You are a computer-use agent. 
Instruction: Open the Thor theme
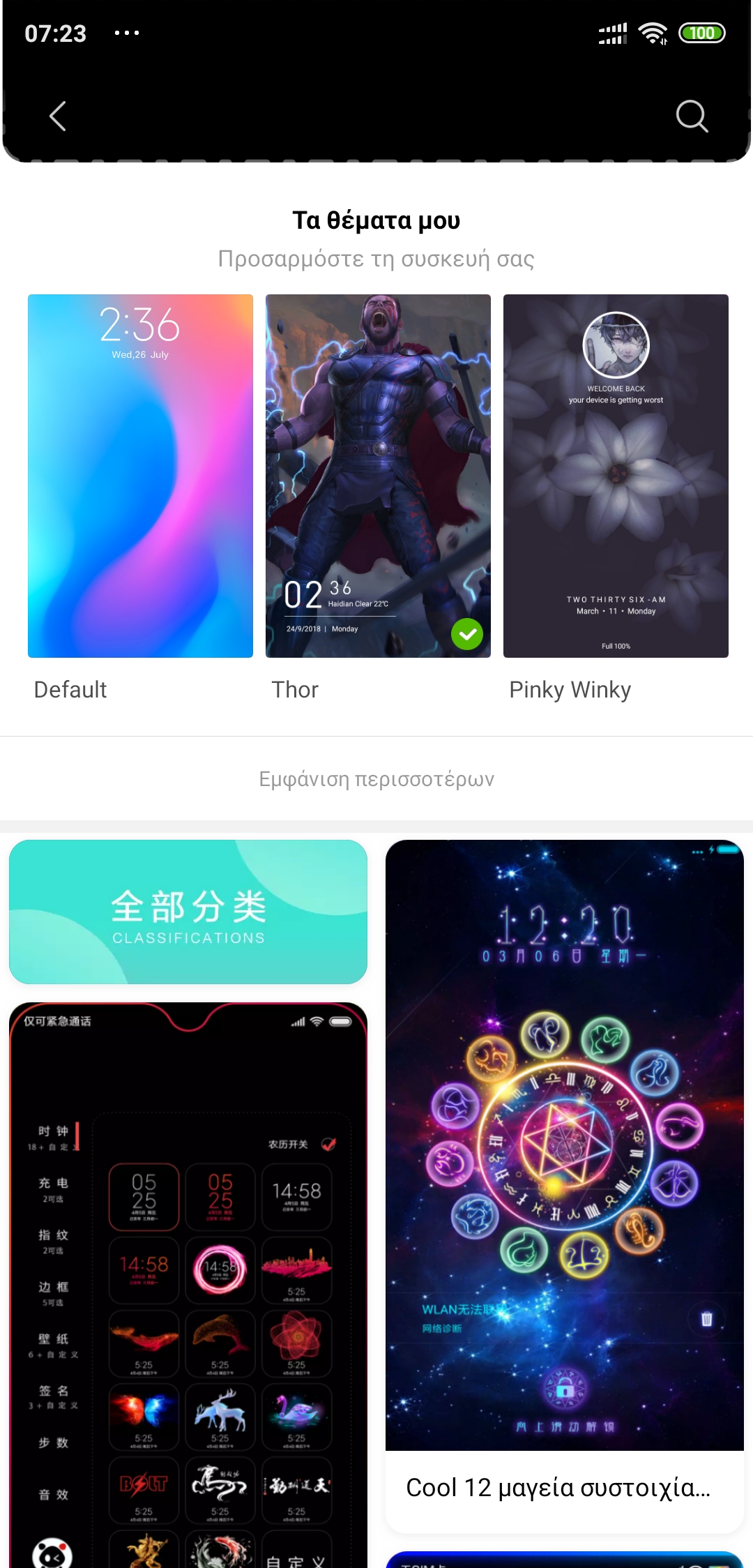coord(378,476)
